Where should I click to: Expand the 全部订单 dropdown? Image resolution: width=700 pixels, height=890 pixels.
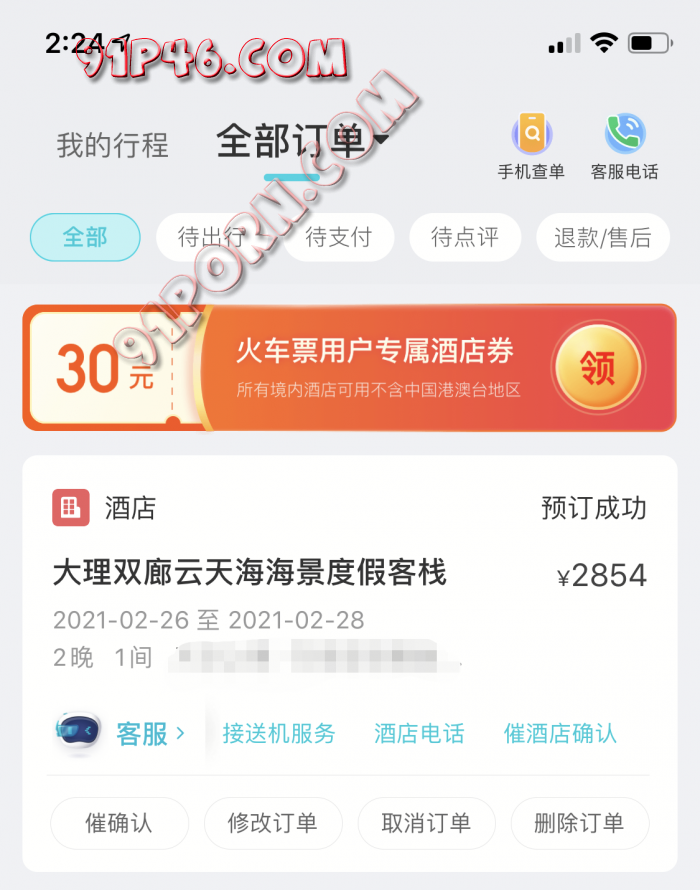coord(302,142)
